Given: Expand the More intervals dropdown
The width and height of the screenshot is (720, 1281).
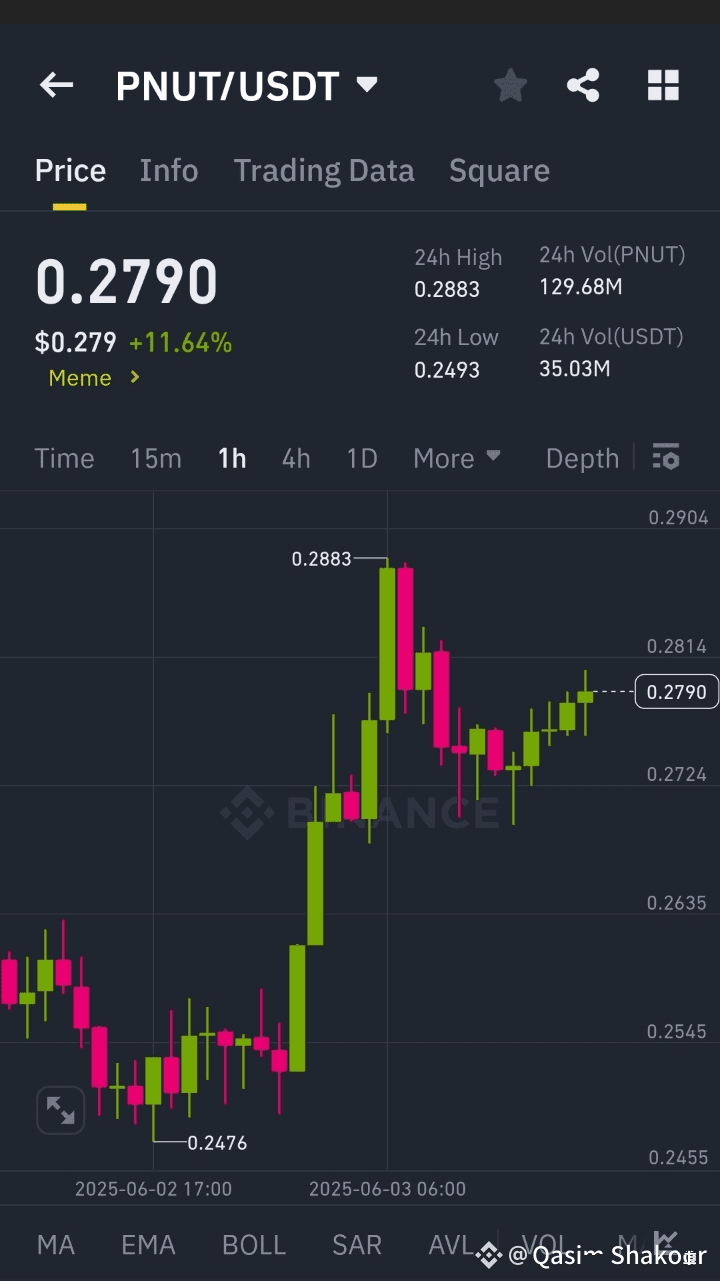Looking at the screenshot, I should [x=457, y=458].
